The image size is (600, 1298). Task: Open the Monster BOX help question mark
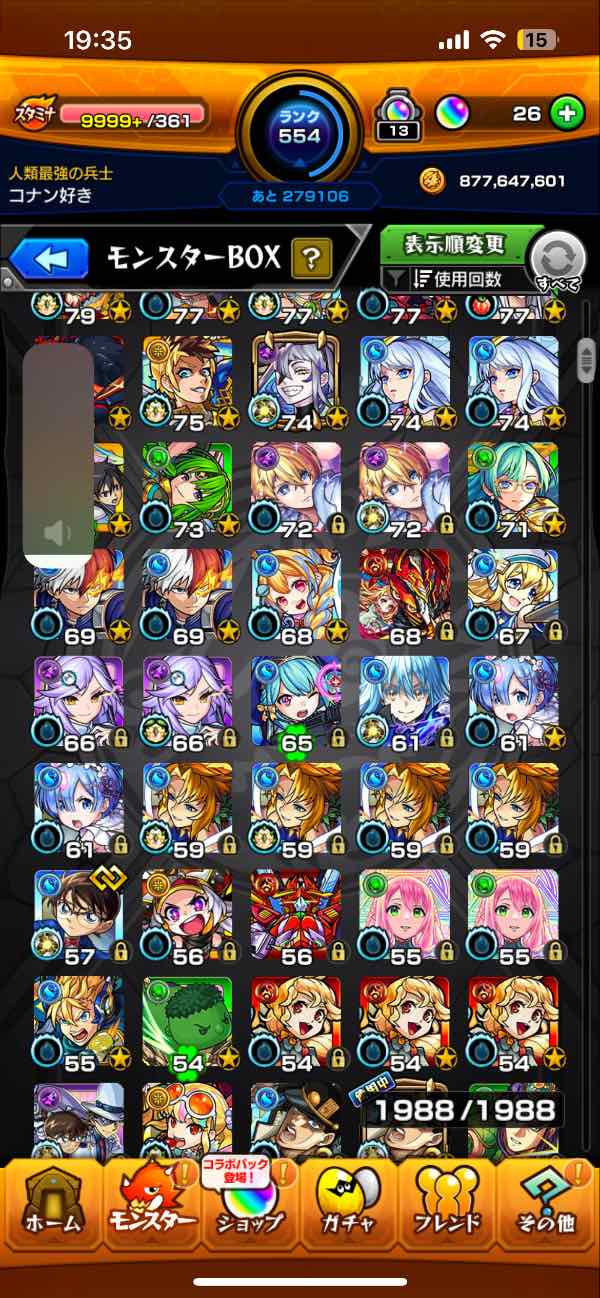pos(311,260)
